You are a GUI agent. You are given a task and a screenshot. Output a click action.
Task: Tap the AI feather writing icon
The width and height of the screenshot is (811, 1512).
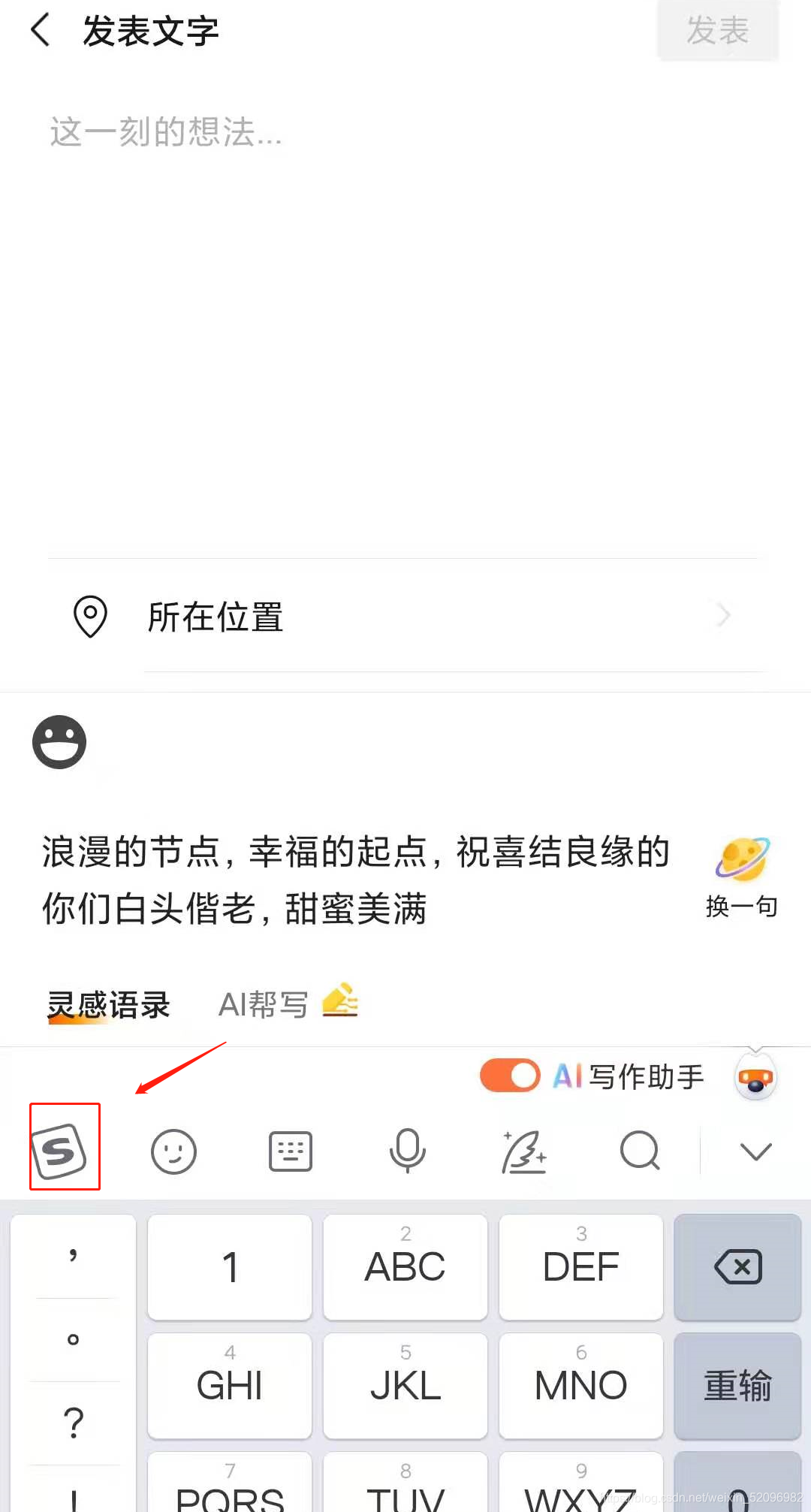point(523,1151)
